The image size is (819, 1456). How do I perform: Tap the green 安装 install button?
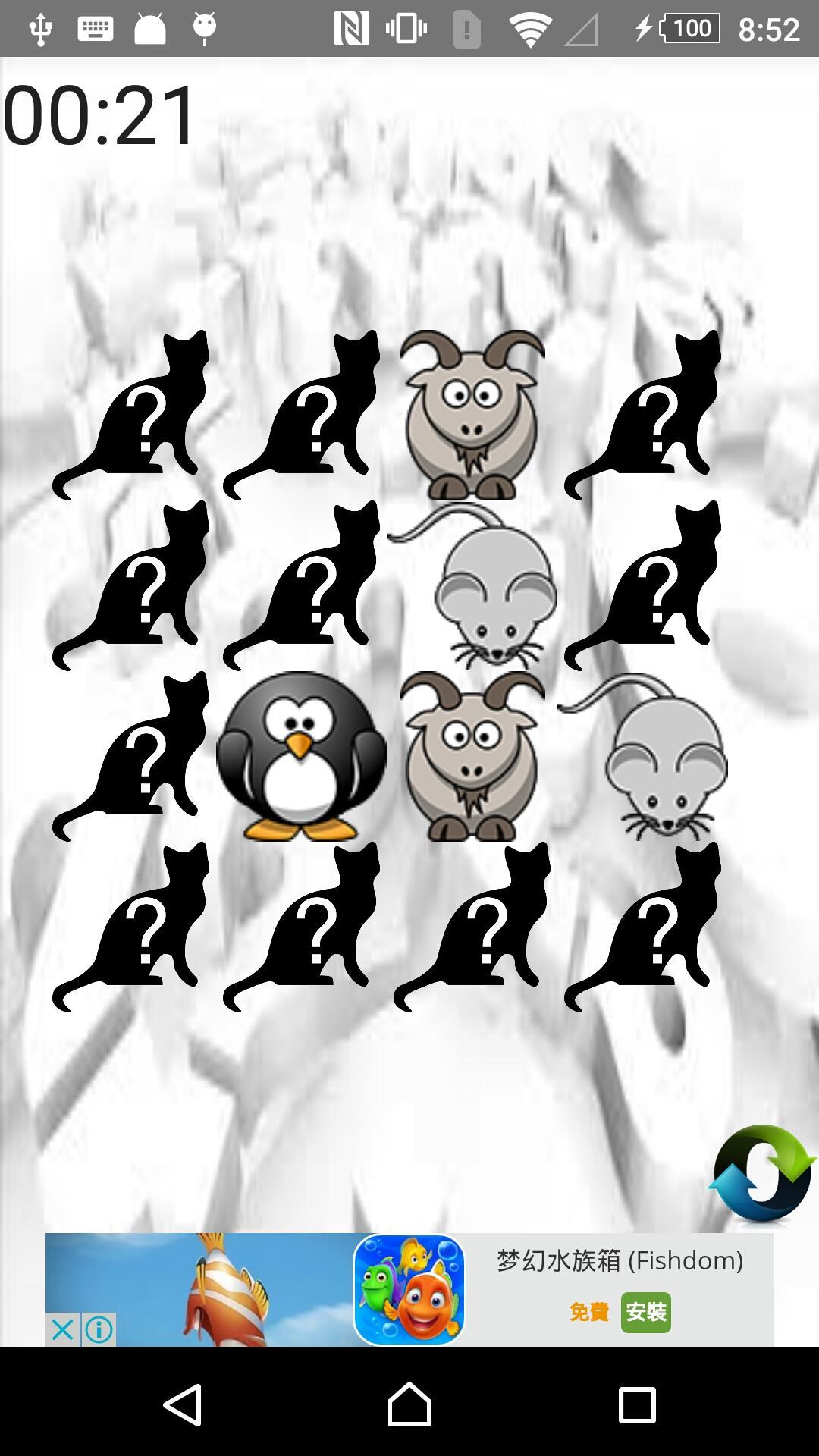click(x=645, y=1312)
